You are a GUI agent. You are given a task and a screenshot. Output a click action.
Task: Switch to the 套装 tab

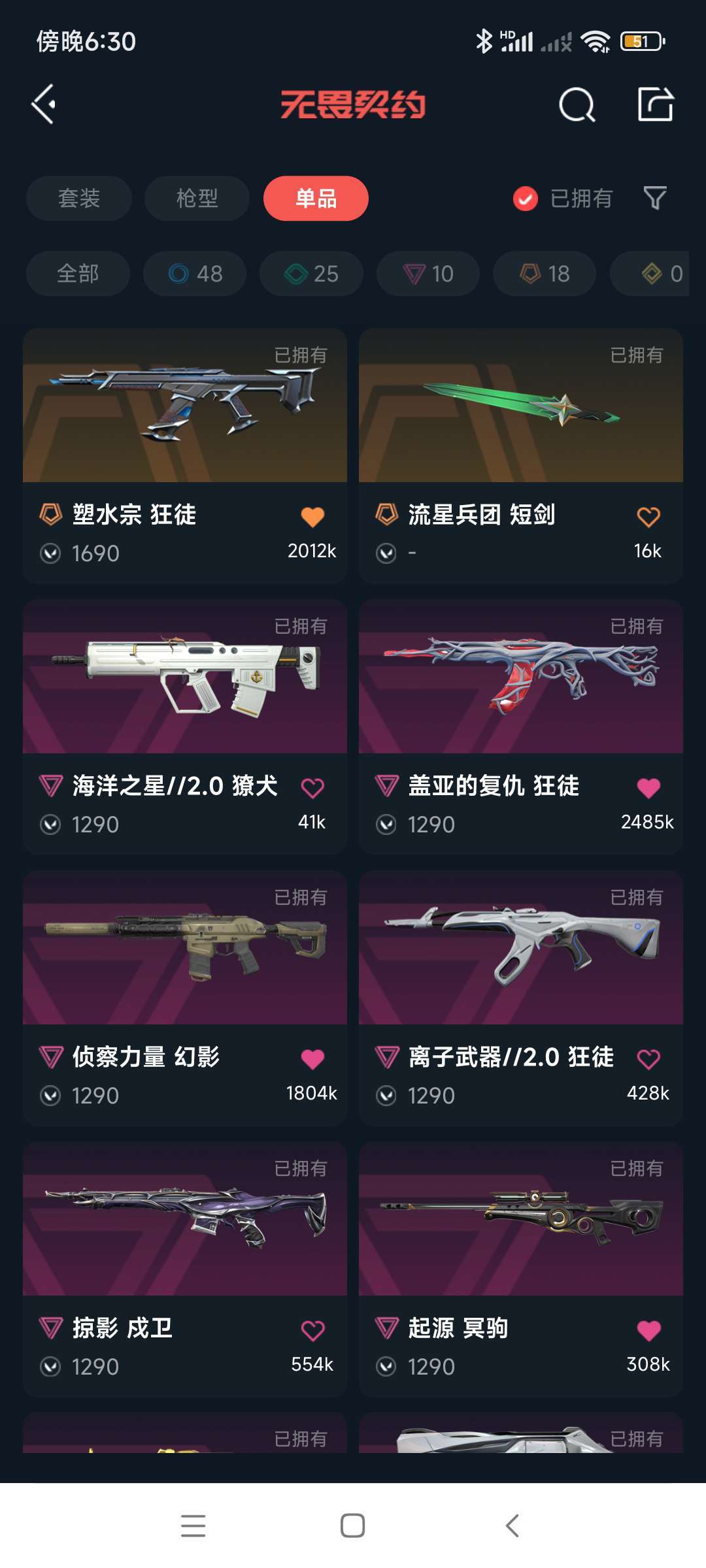79,198
